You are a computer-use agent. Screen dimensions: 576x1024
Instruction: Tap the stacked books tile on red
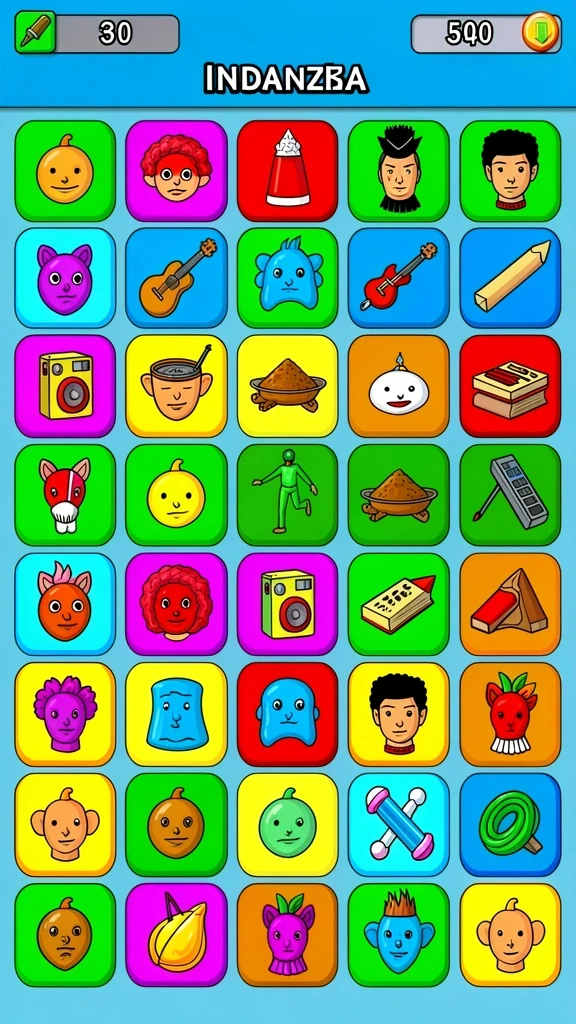click(x=510, y=386)
